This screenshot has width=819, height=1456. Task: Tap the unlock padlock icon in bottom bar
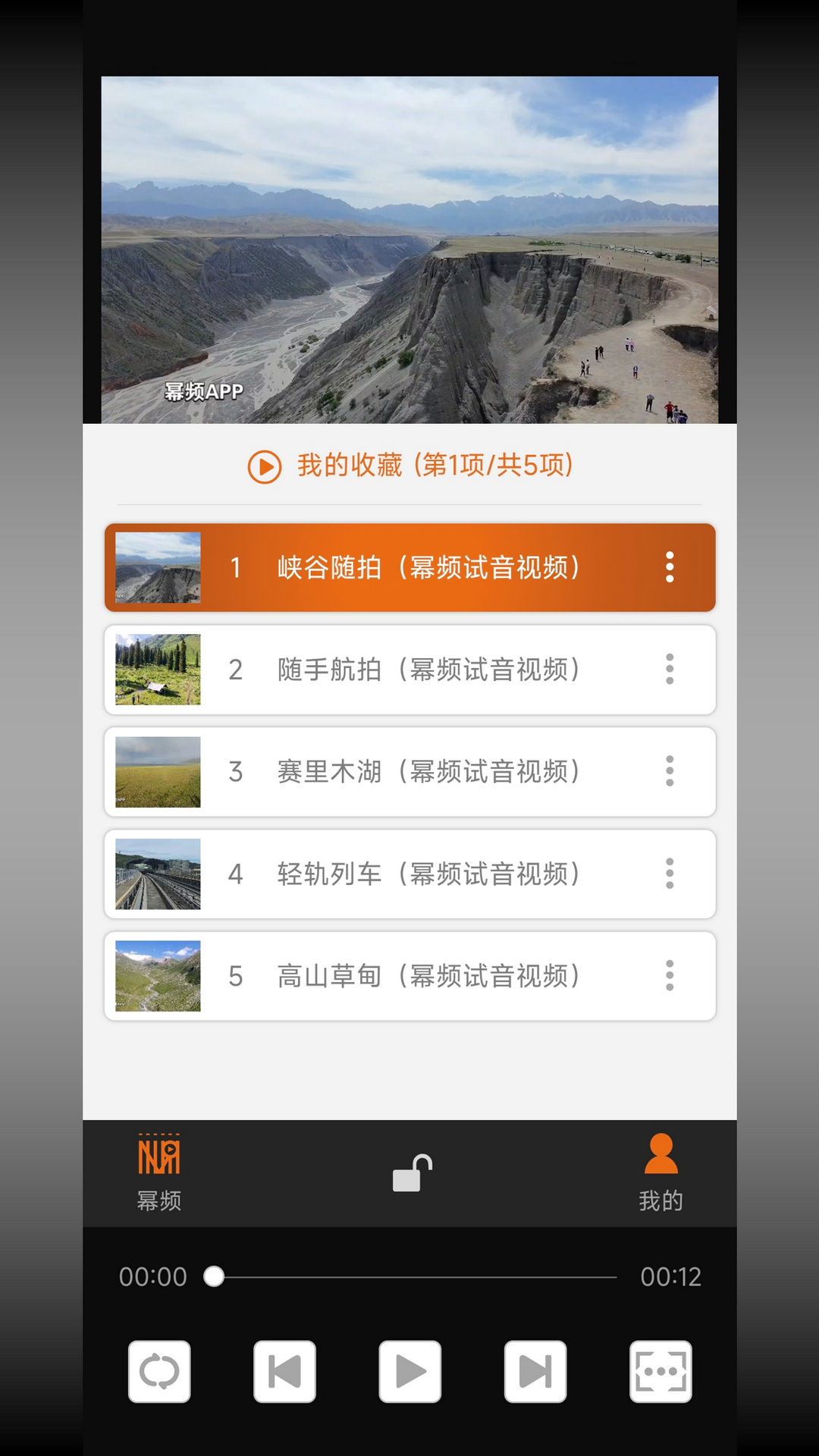[x=409, y=1172]
